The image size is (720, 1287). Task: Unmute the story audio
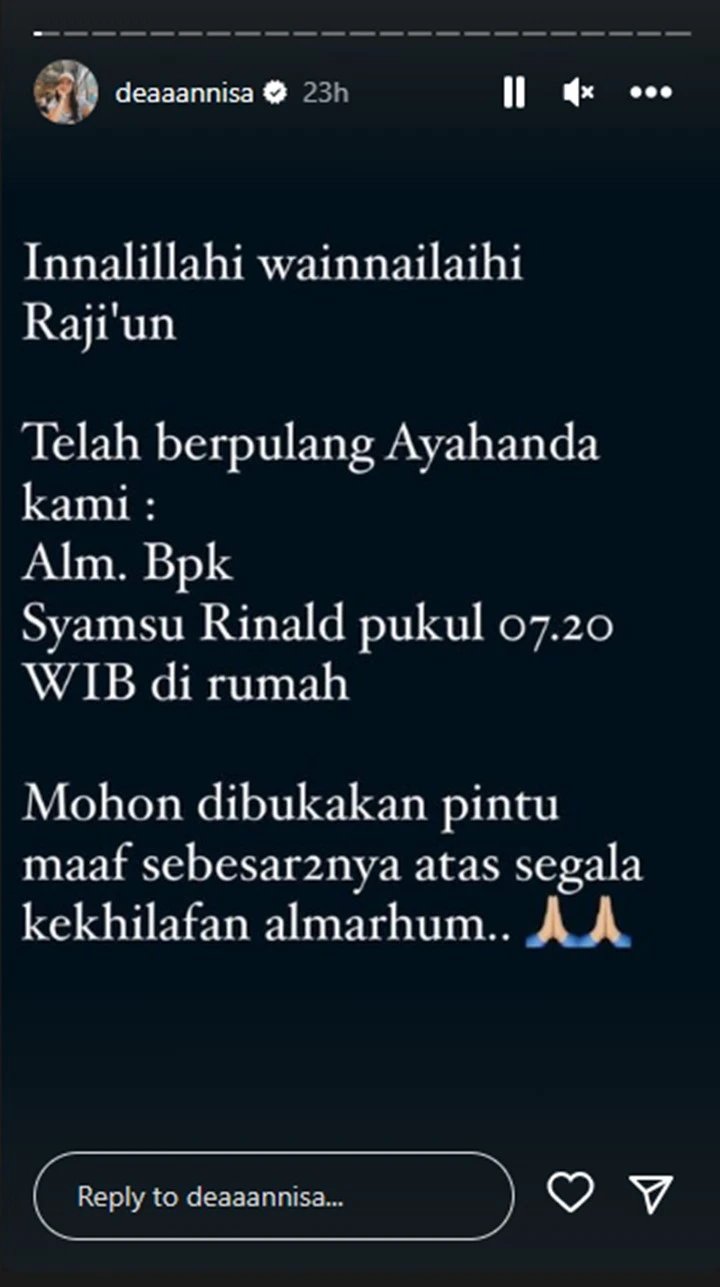coord(578,93)
